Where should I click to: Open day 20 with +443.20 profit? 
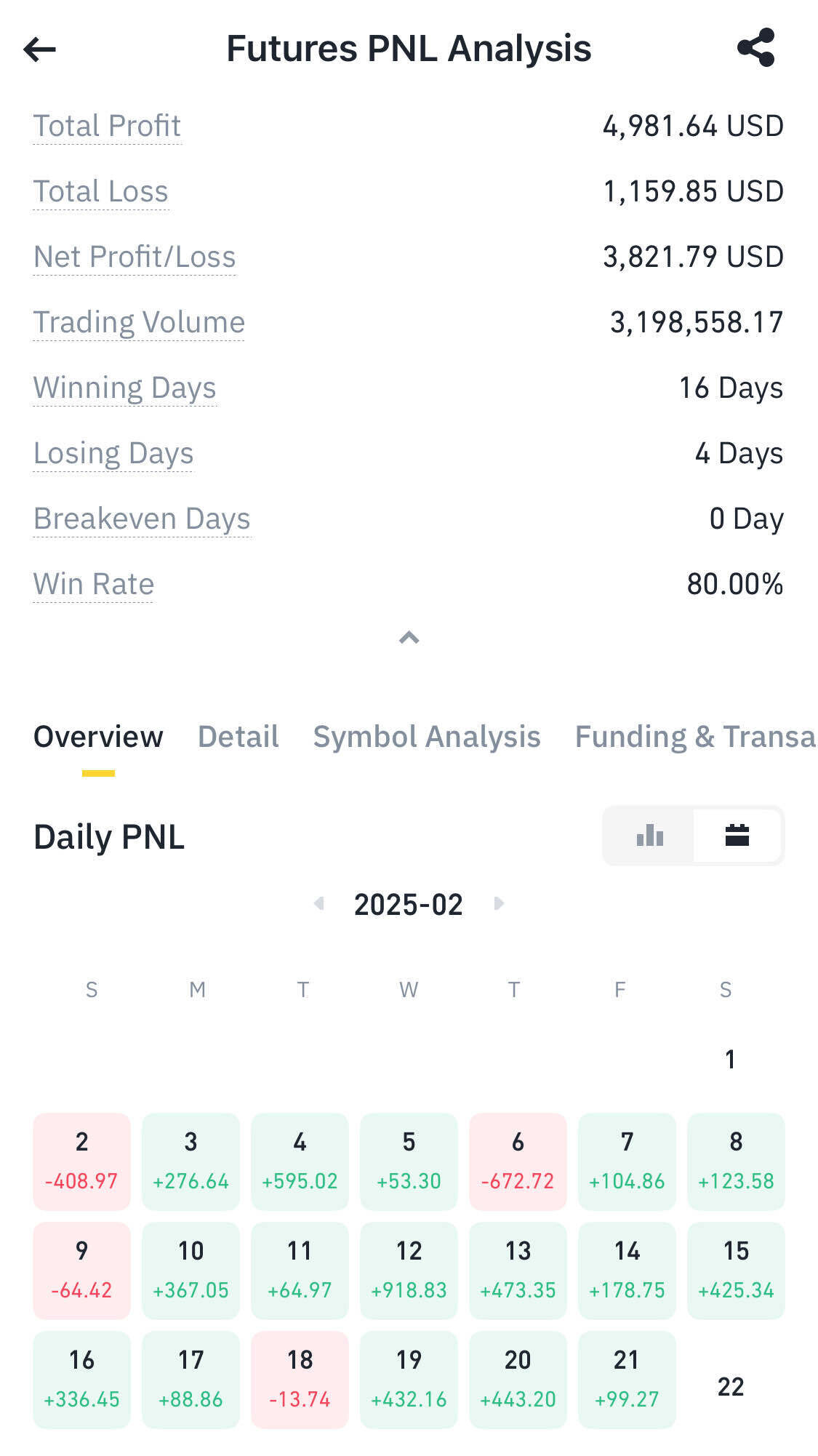coord(518,1378)
